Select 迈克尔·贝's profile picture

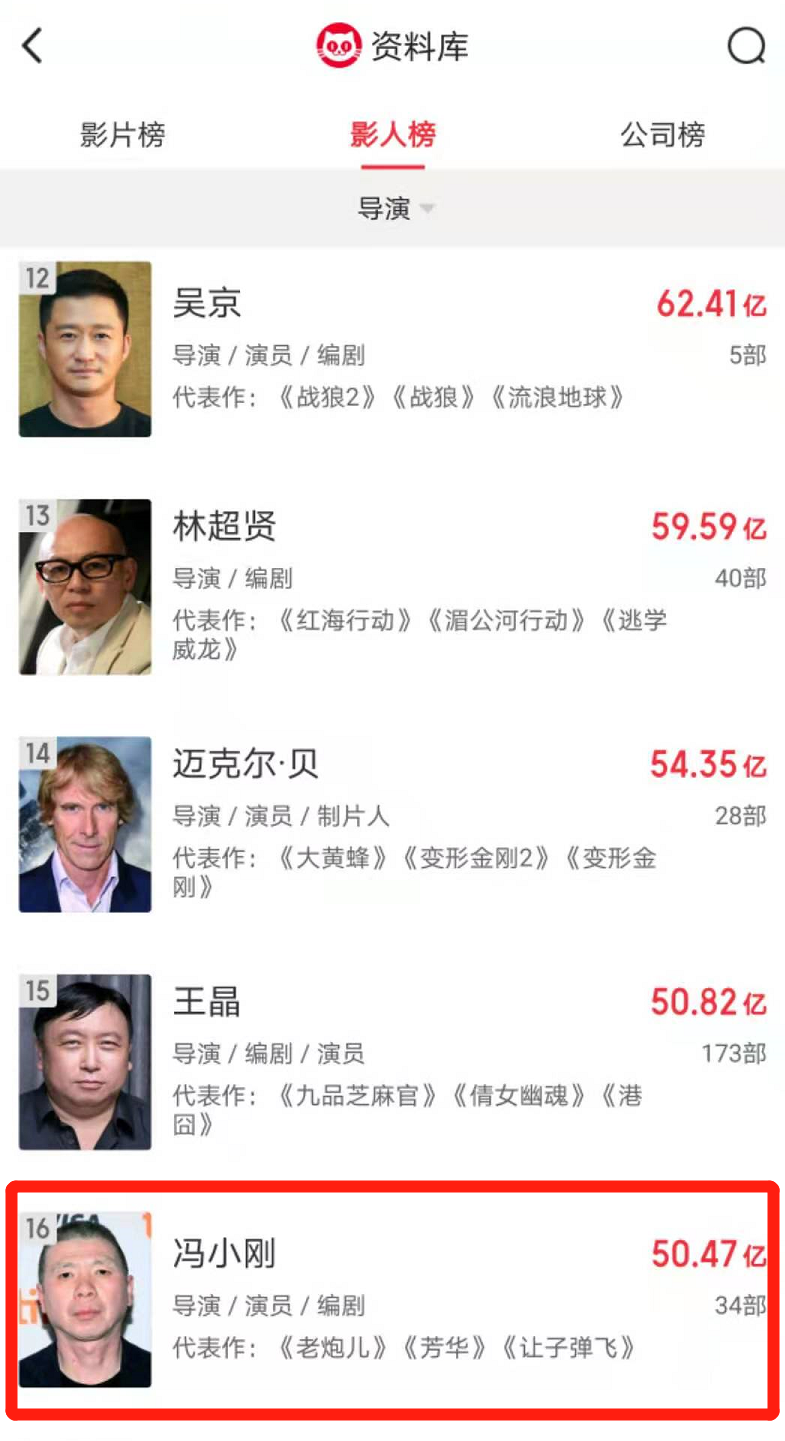[x=85, y=823]
